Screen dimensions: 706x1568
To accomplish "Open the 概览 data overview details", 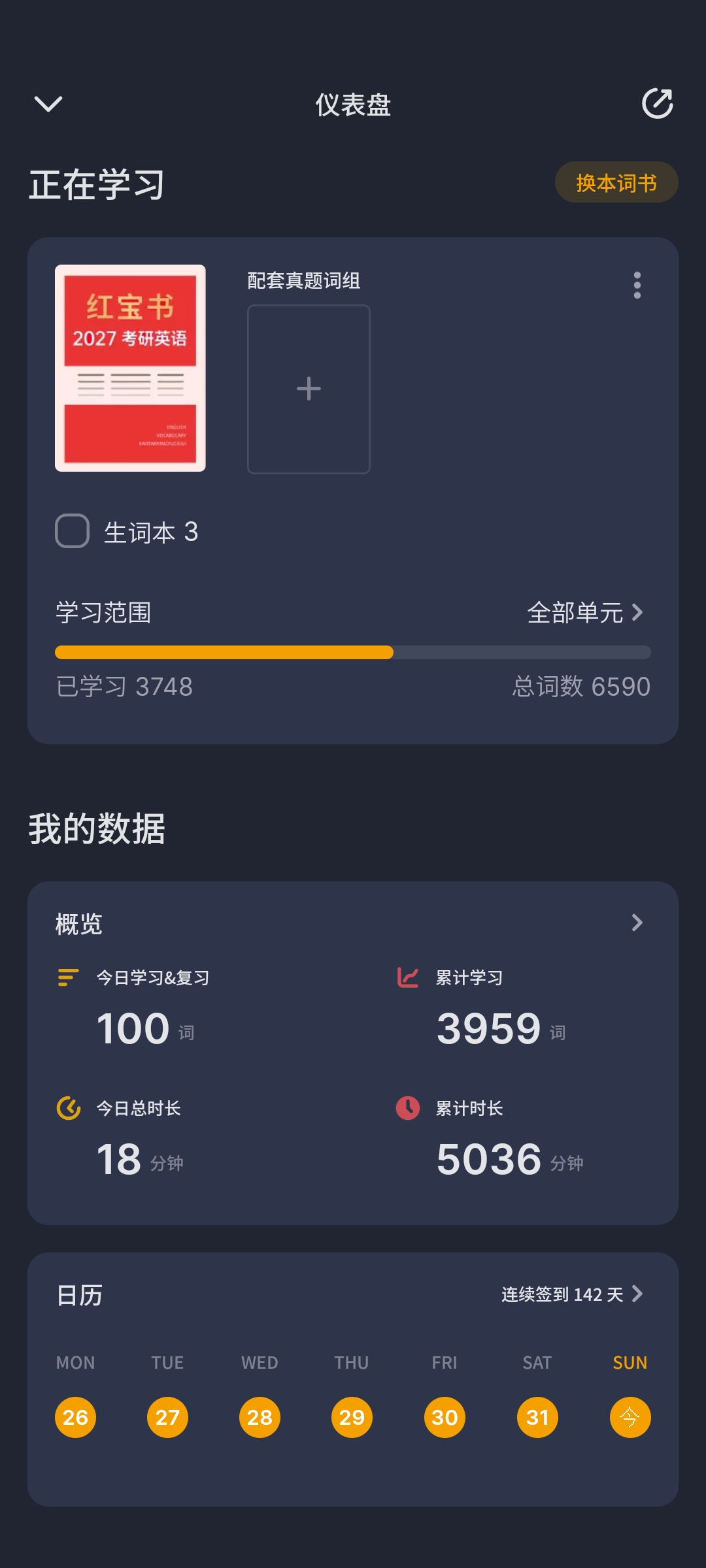I will [637, 923].
